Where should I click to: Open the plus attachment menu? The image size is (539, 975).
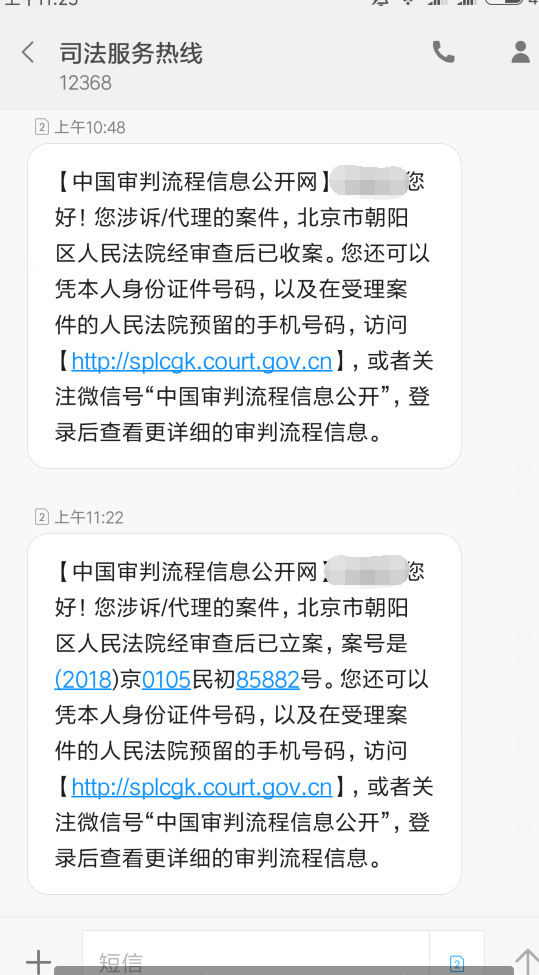[x=38, y=961]
